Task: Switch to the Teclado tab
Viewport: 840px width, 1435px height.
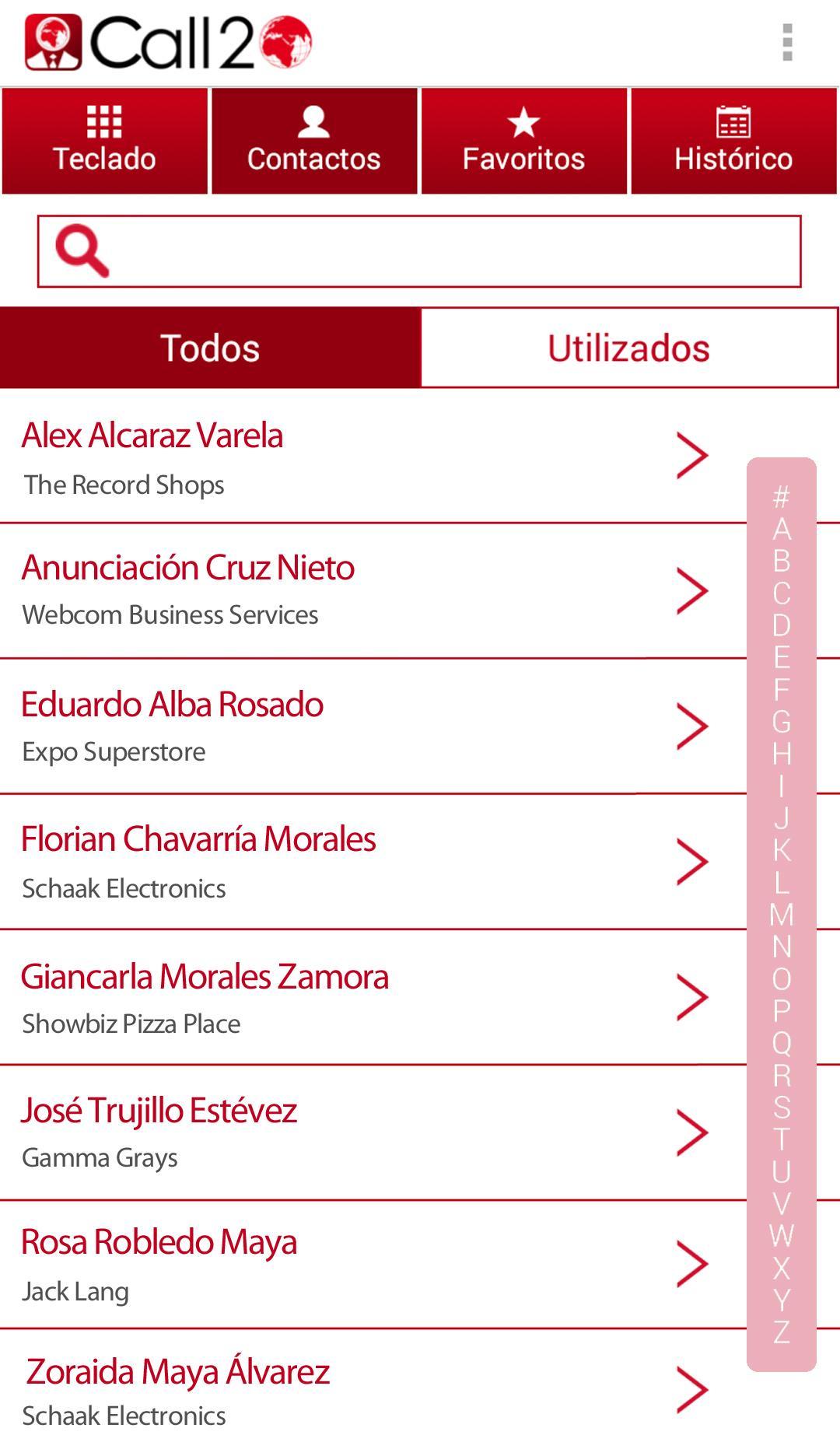Action: [105, 141]
